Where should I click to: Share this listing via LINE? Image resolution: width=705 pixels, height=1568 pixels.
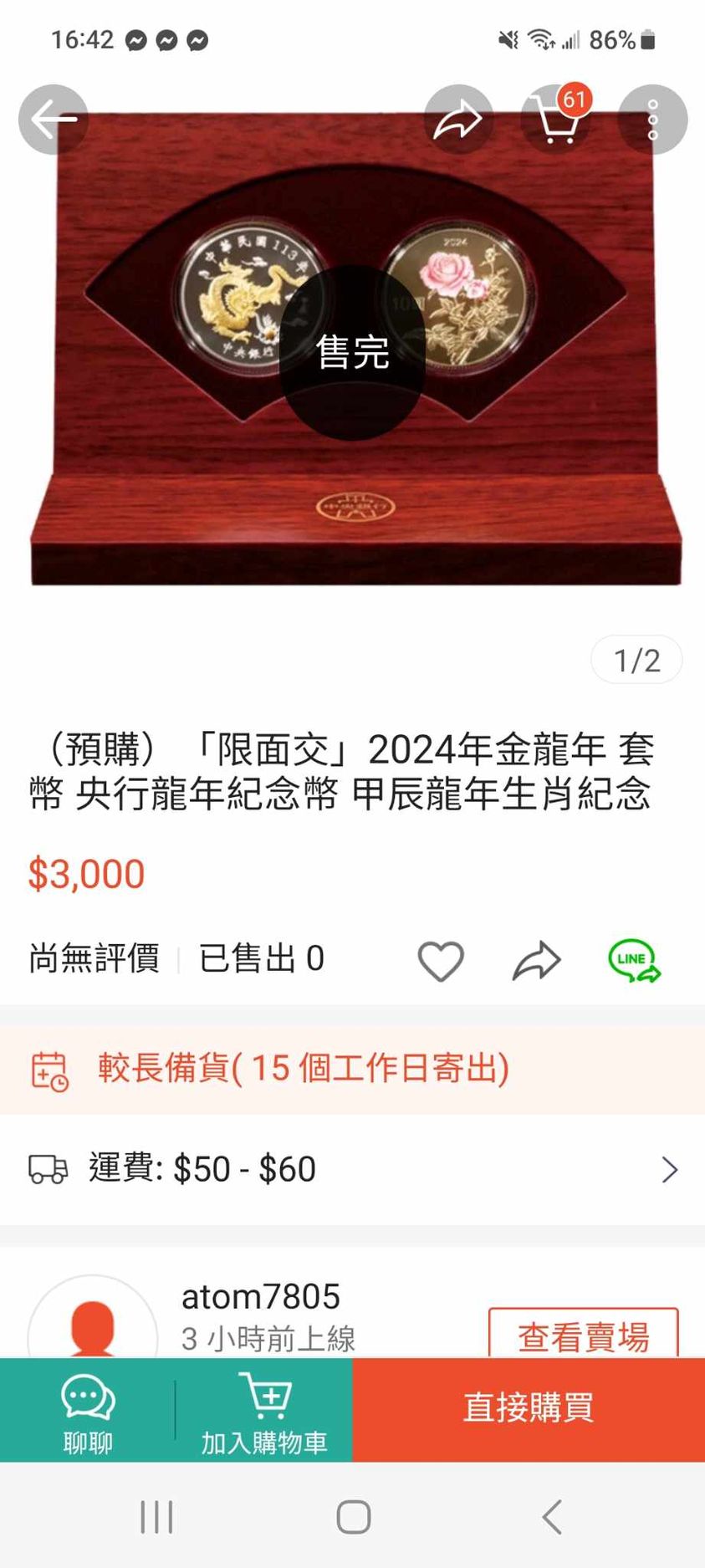tap(634, 960)
